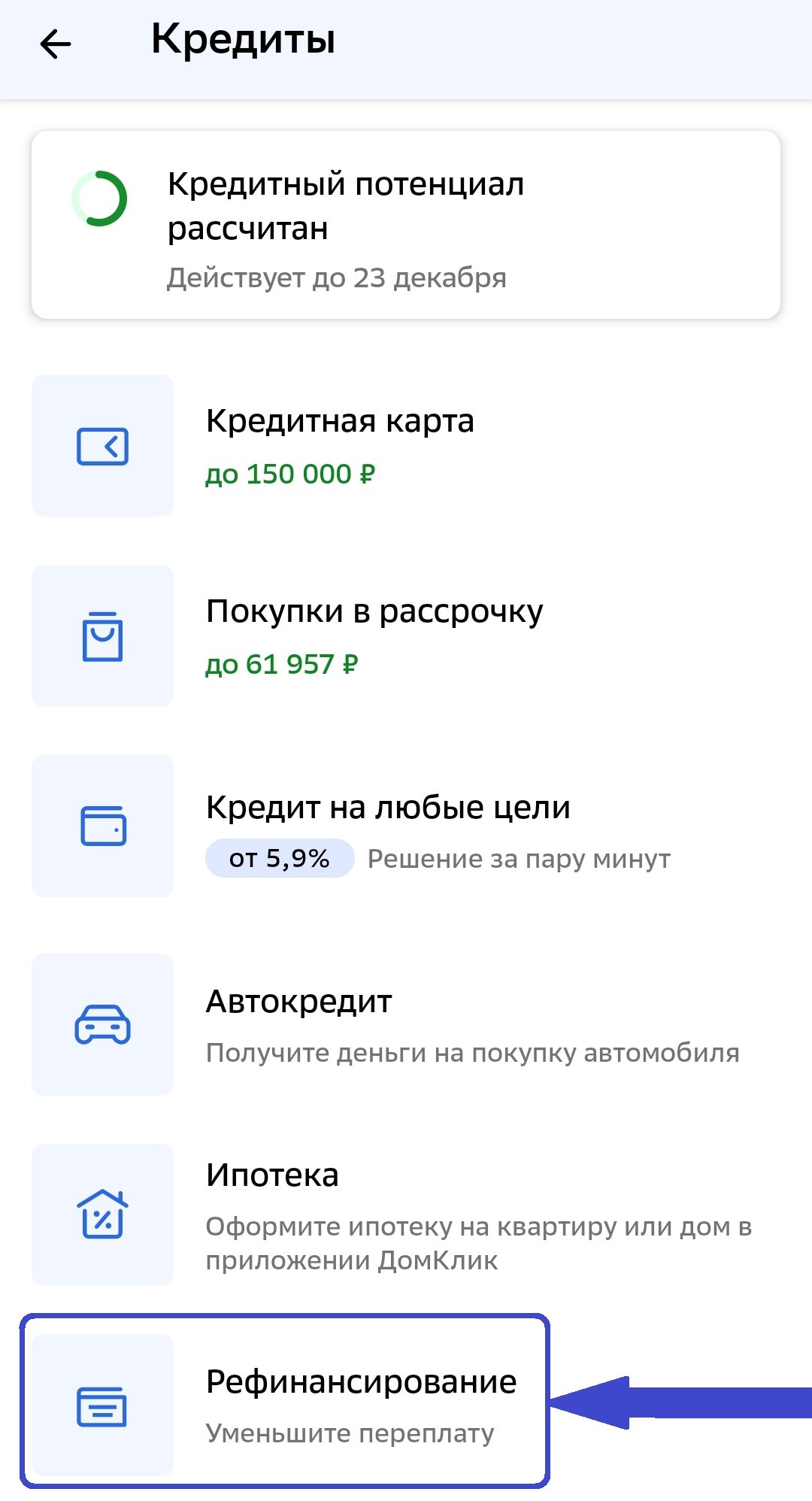
Task: Open Кредит на любые цели
Action: pyautogui.click(x=406, y=826)
